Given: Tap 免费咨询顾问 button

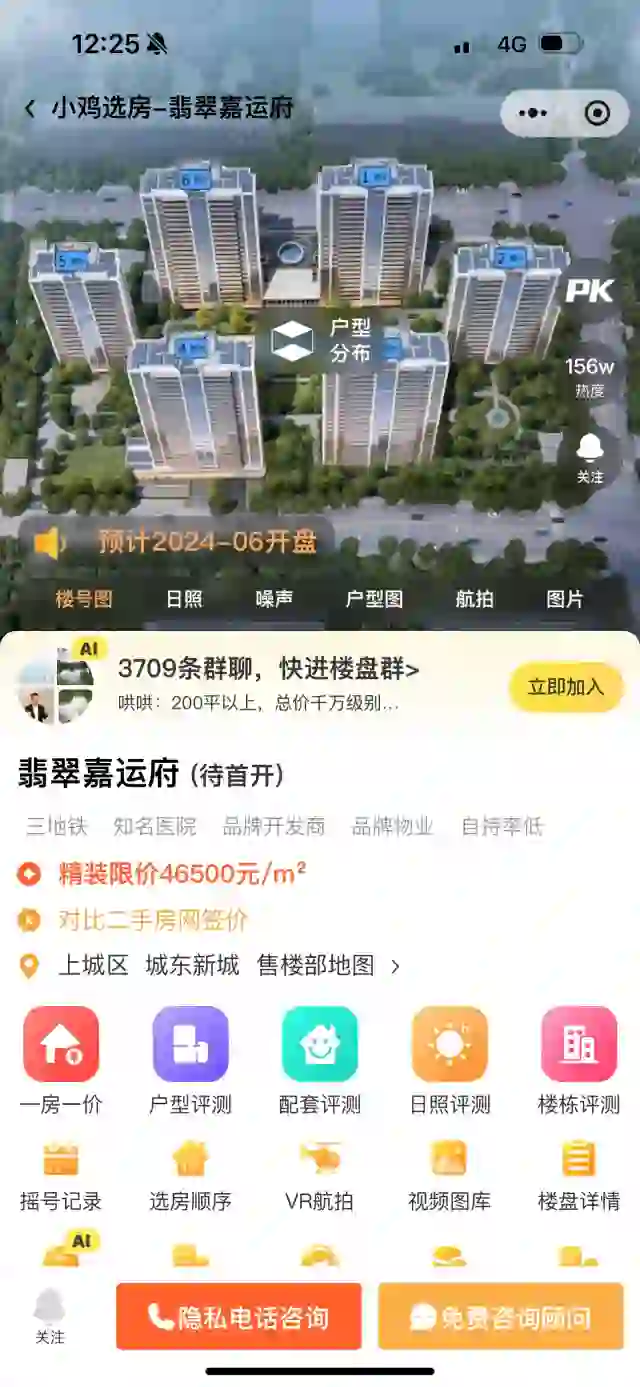Looking at the screenshot, I should tap(501, 1317).
